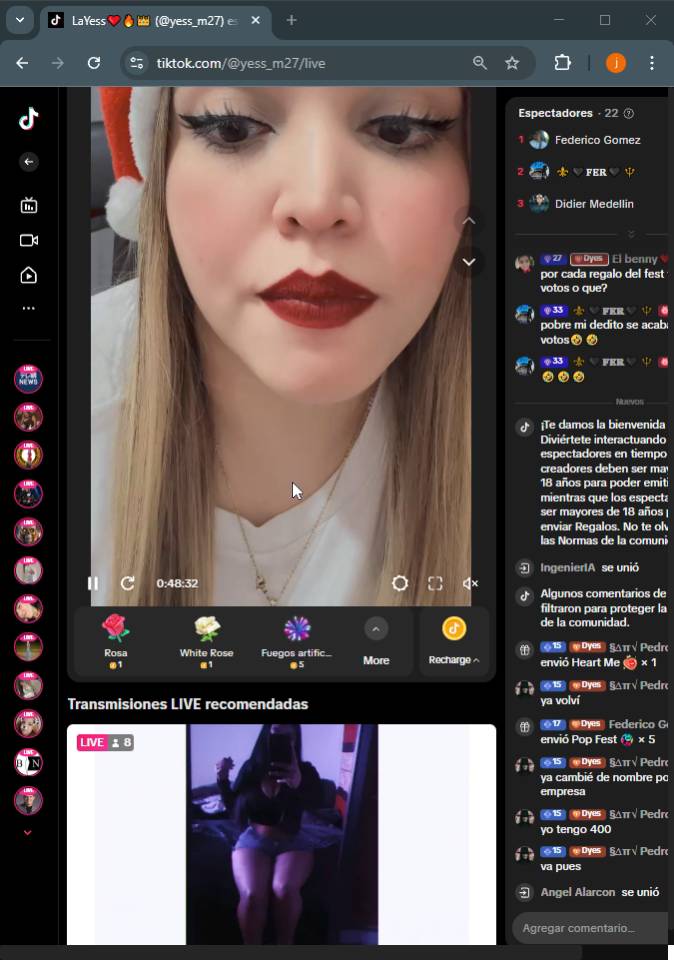
Task: Open Didier Medellin's viewer profile
Action: coord(595,204)
